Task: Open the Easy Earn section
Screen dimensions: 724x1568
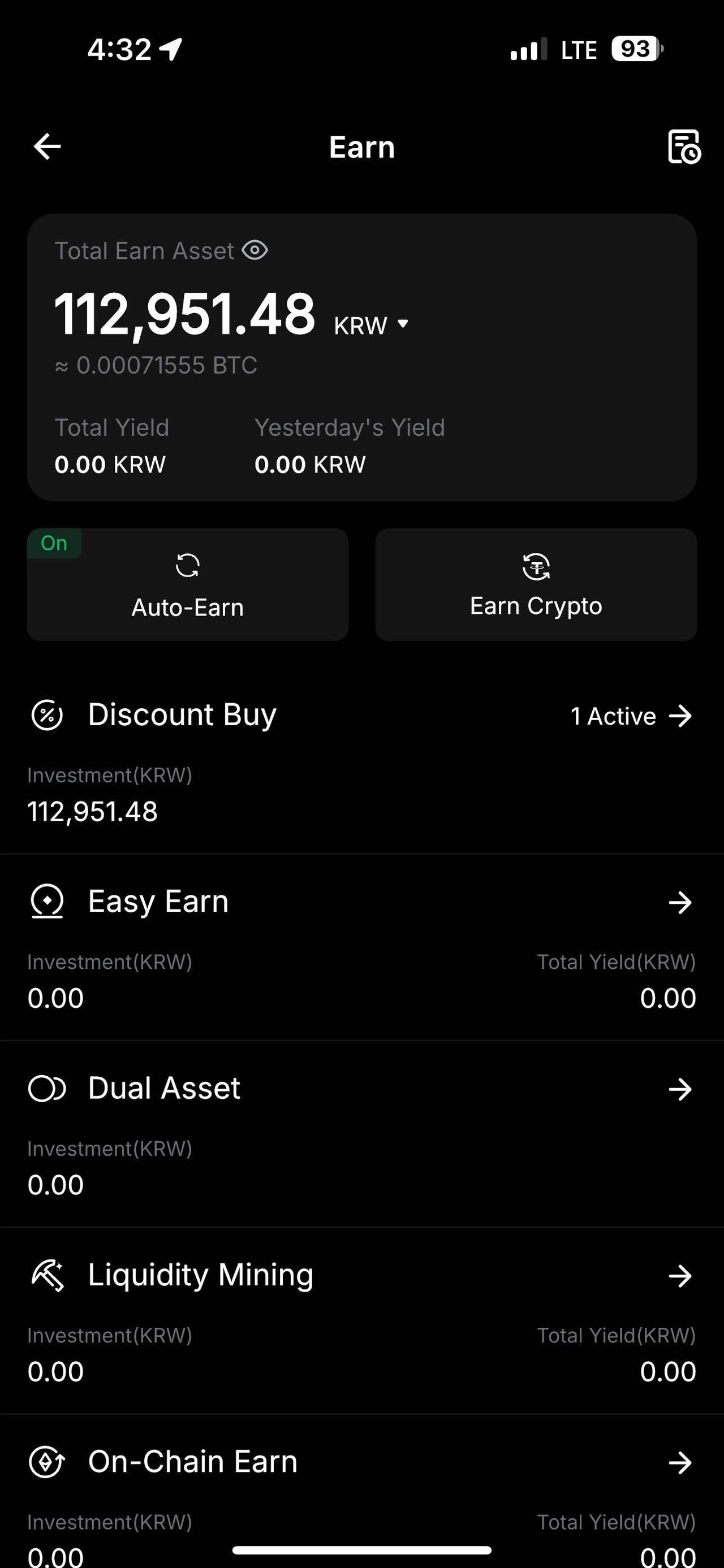Action: point(679,902)
